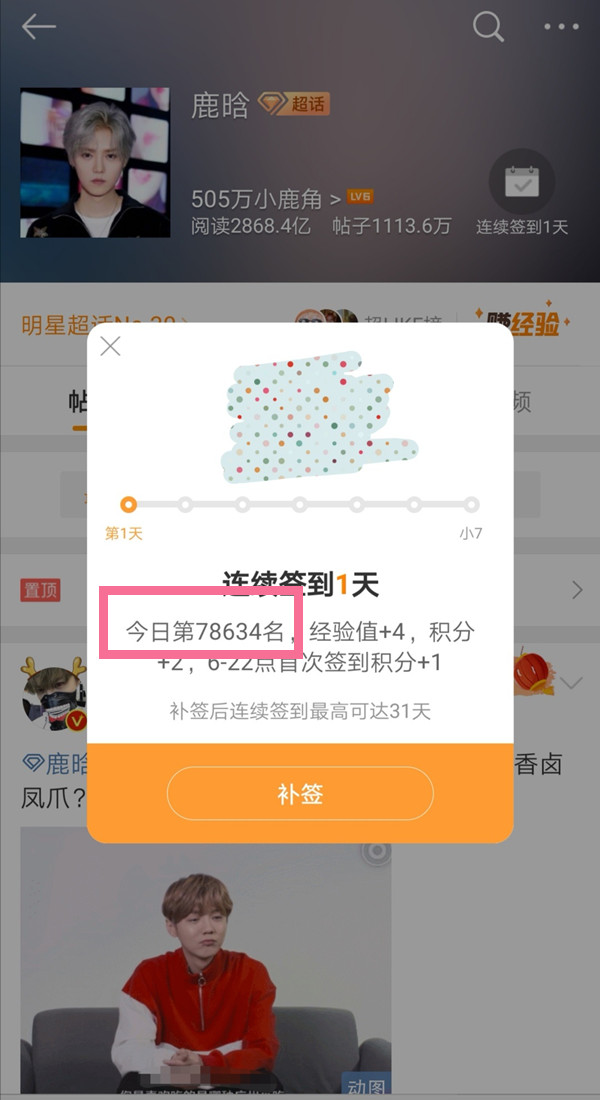Go back to the previous page

coord(39,27)
